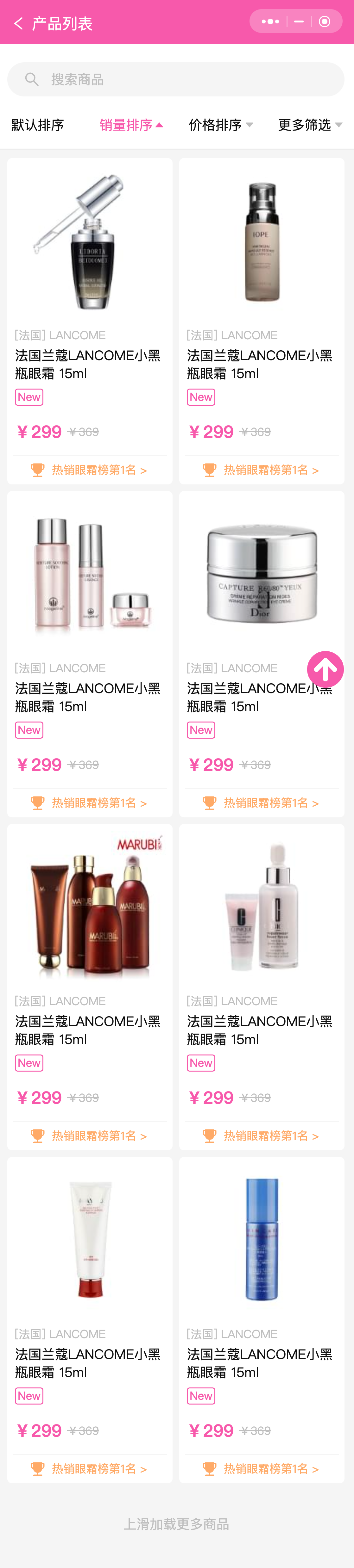The height and width of the screenshot is (1568, 354).
Task: Open 热销眼霜榜第1名 under the IOPE card
Action: click(262, 470)
